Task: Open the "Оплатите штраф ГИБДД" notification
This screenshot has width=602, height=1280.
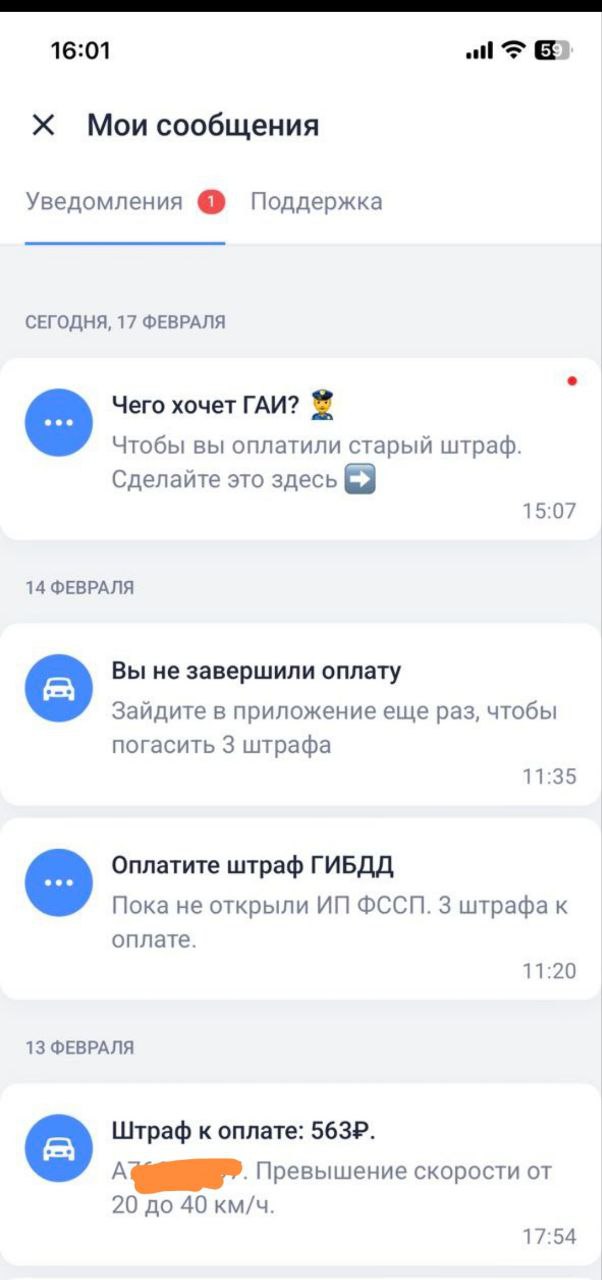Action: [x=301, y=908]
